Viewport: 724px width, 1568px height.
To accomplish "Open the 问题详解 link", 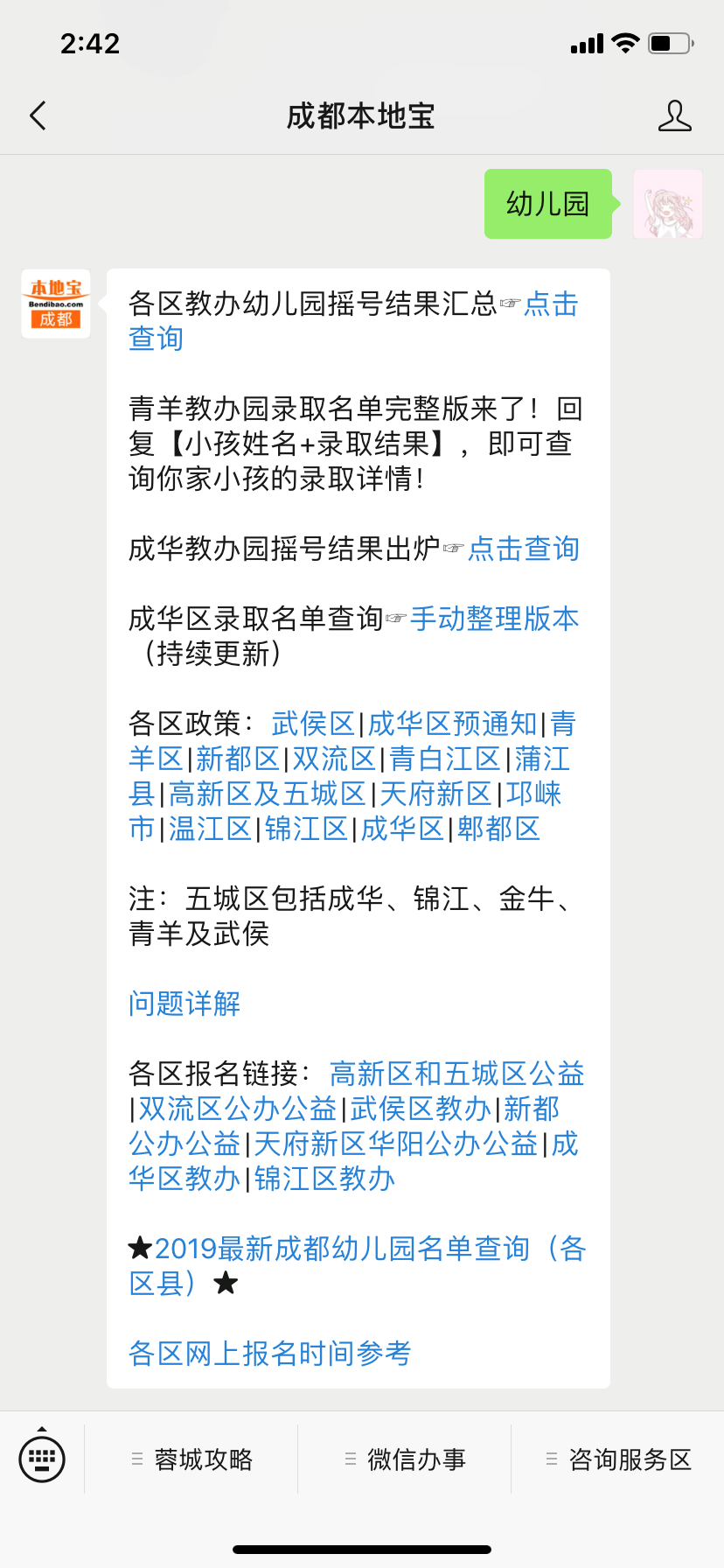I will 184,1004.
